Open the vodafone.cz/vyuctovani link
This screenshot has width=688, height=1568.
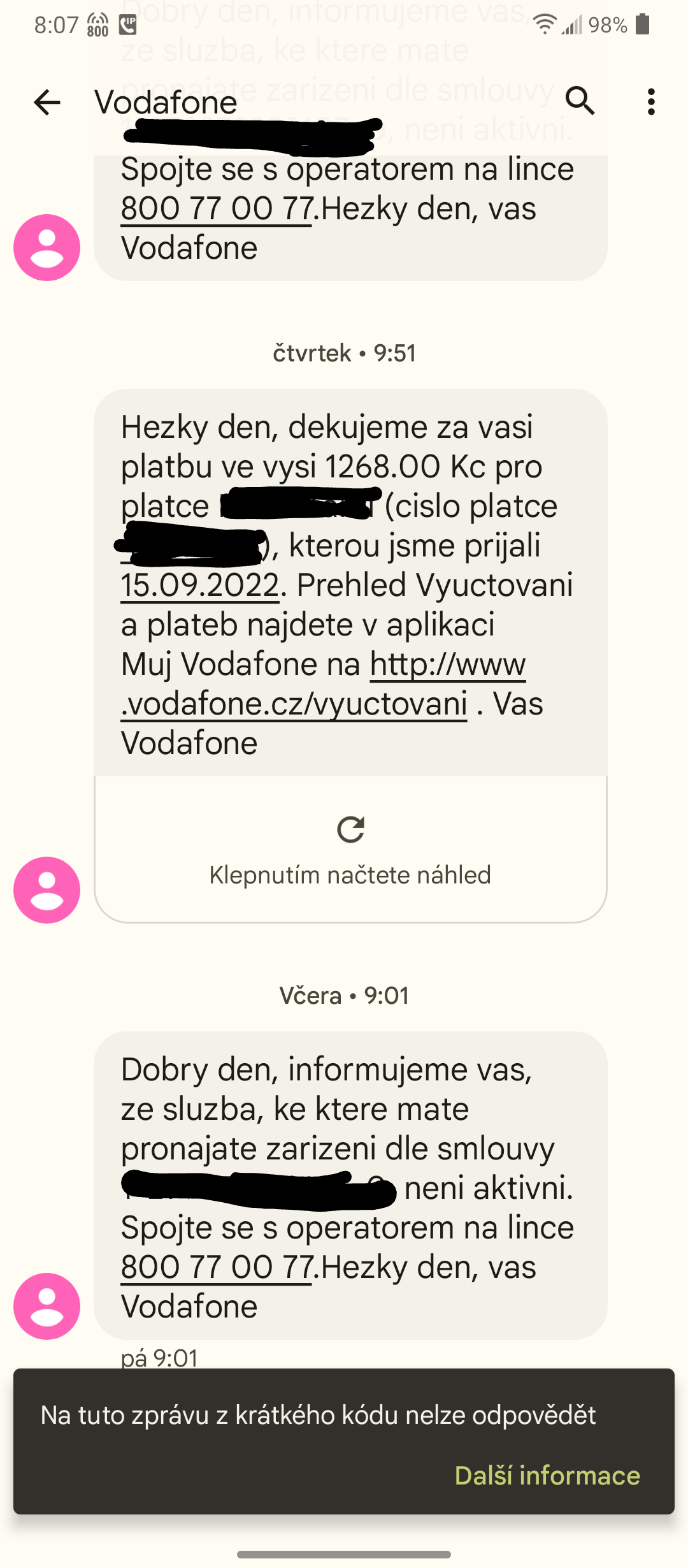324,684
